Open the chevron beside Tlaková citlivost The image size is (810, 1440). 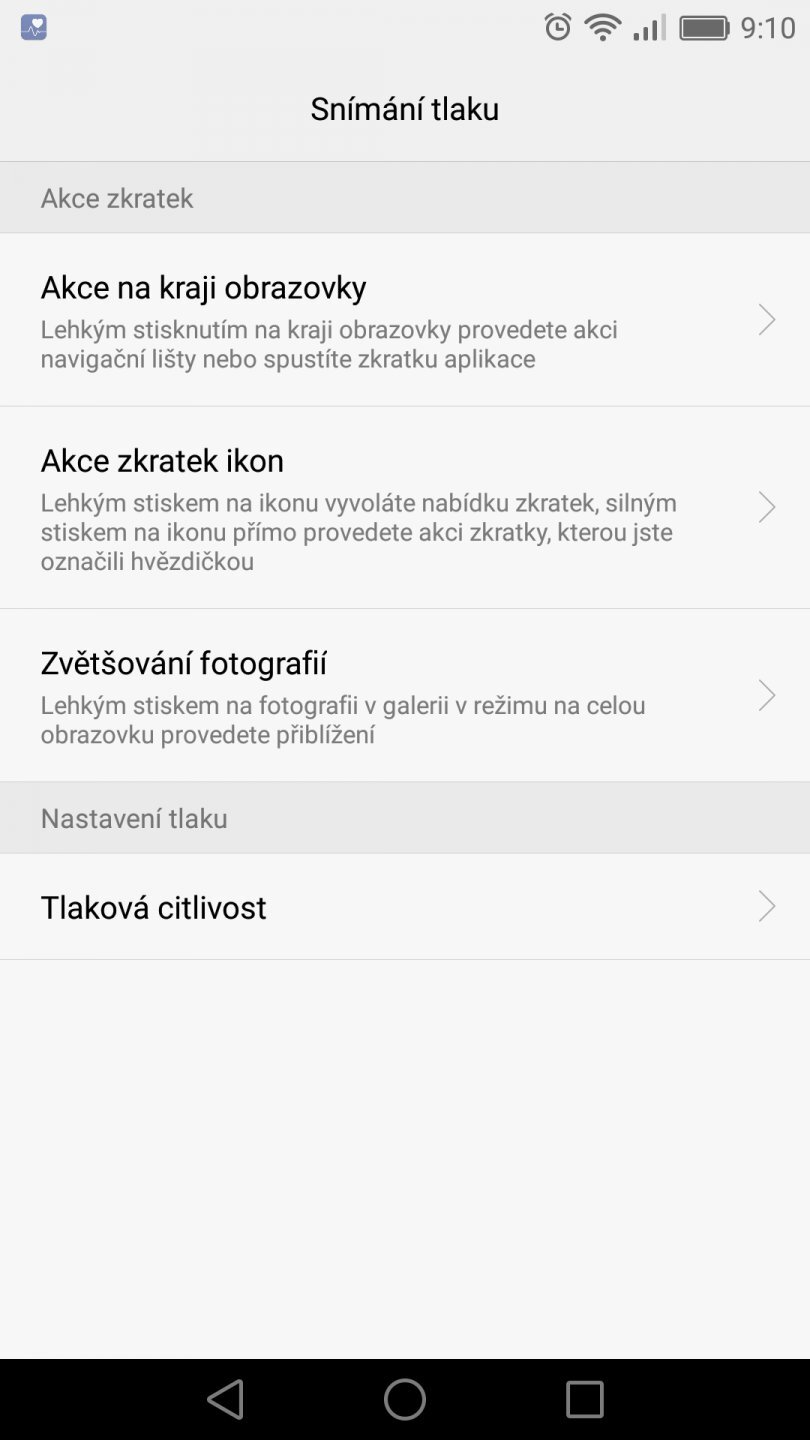tap(766, 906)
